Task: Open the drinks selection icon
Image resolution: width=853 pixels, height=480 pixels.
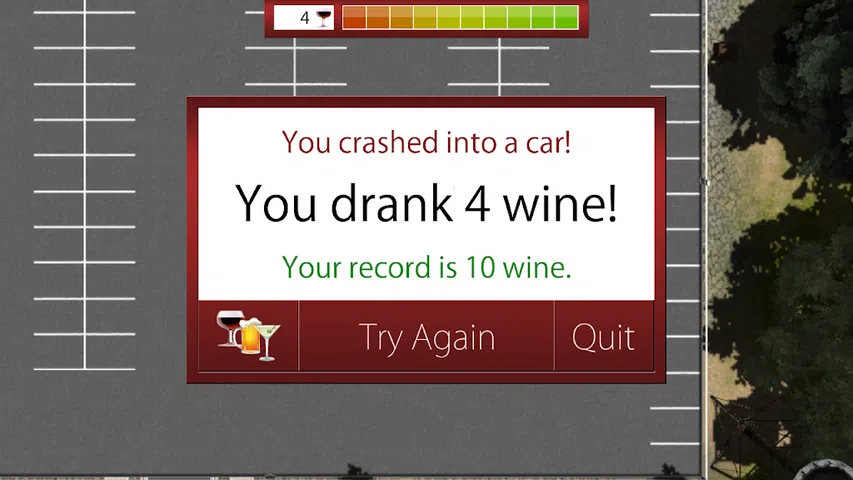Action: (249, 337)
